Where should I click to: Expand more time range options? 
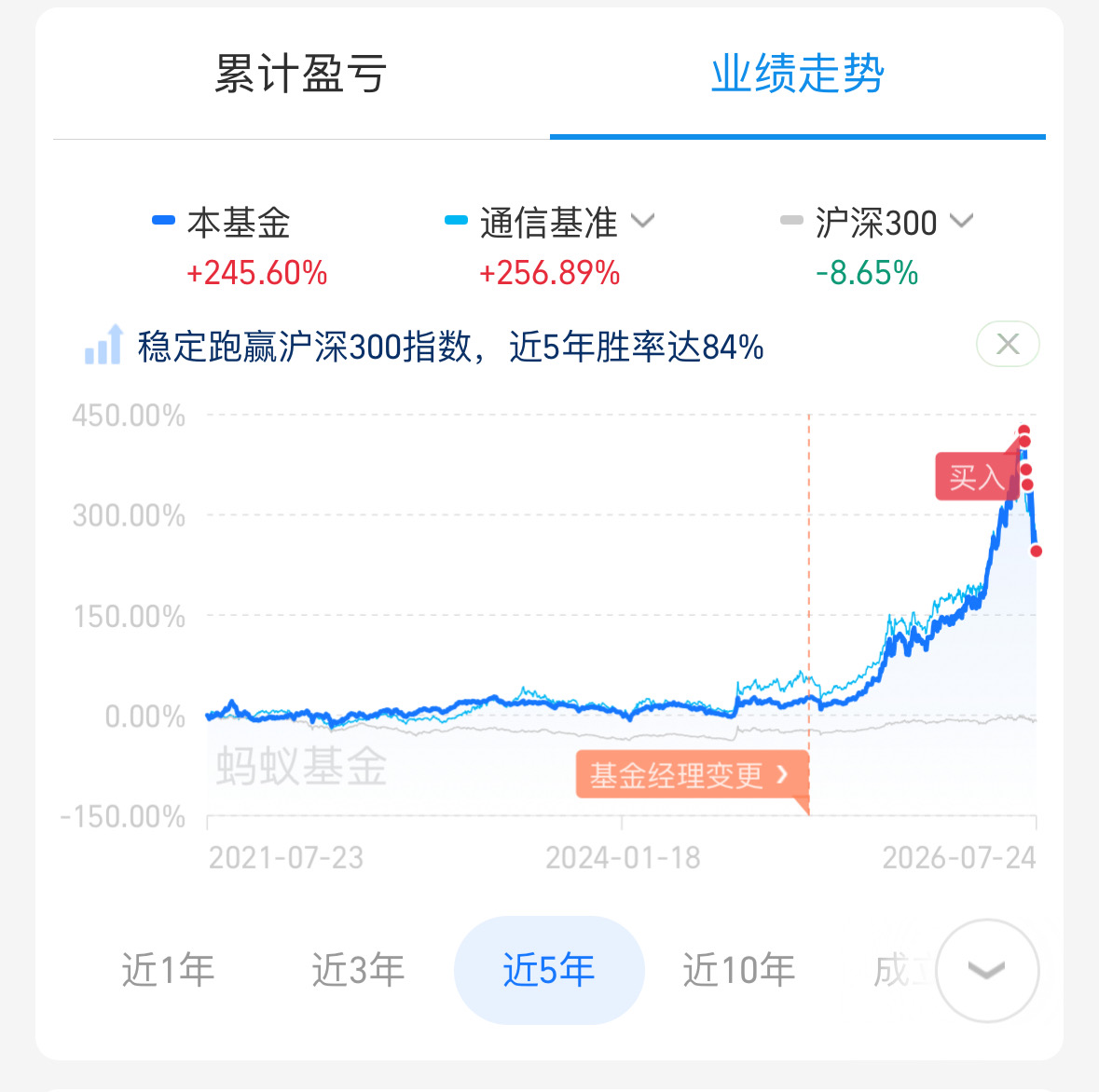987,970
